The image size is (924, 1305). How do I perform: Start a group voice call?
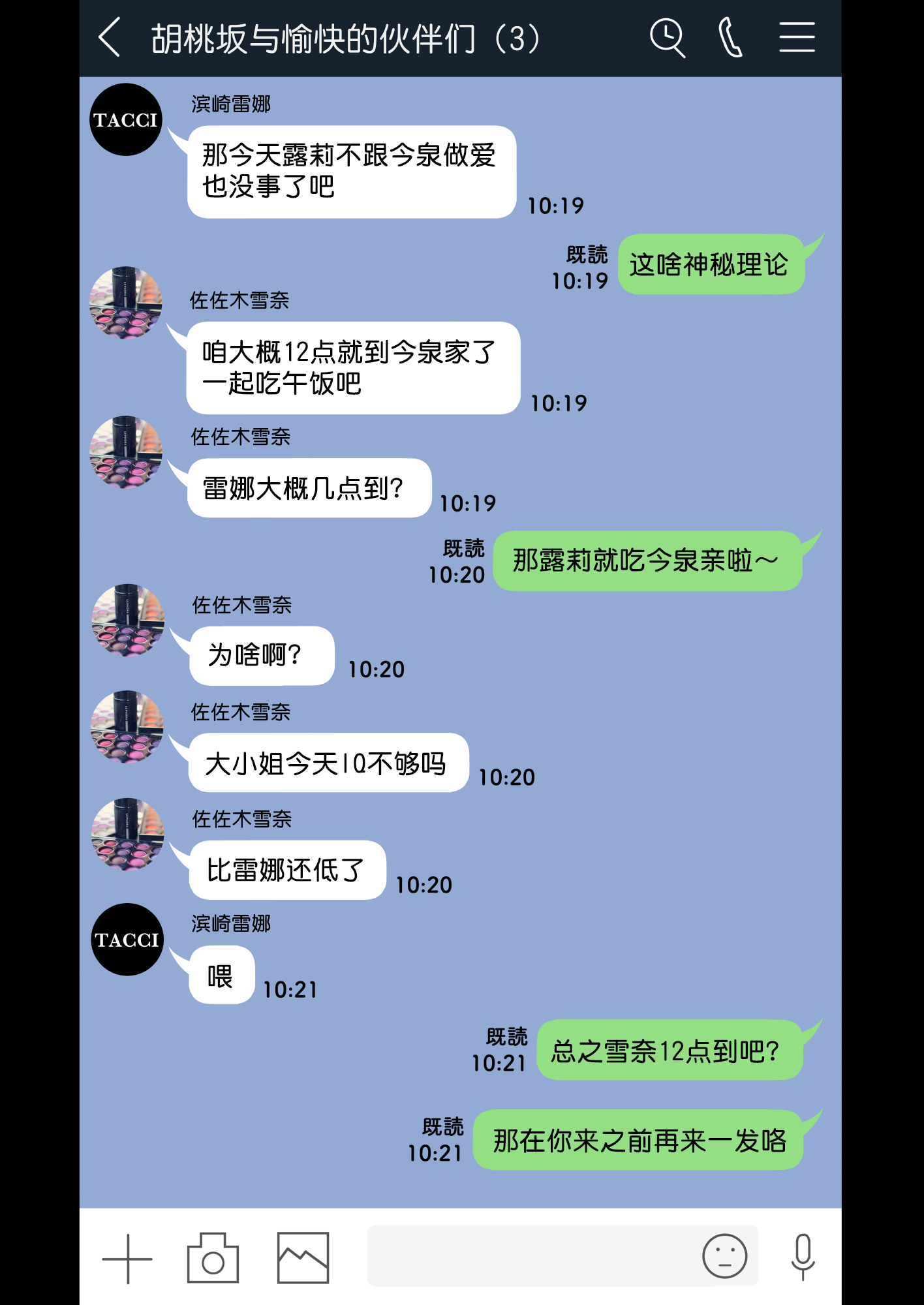(730, 38)
